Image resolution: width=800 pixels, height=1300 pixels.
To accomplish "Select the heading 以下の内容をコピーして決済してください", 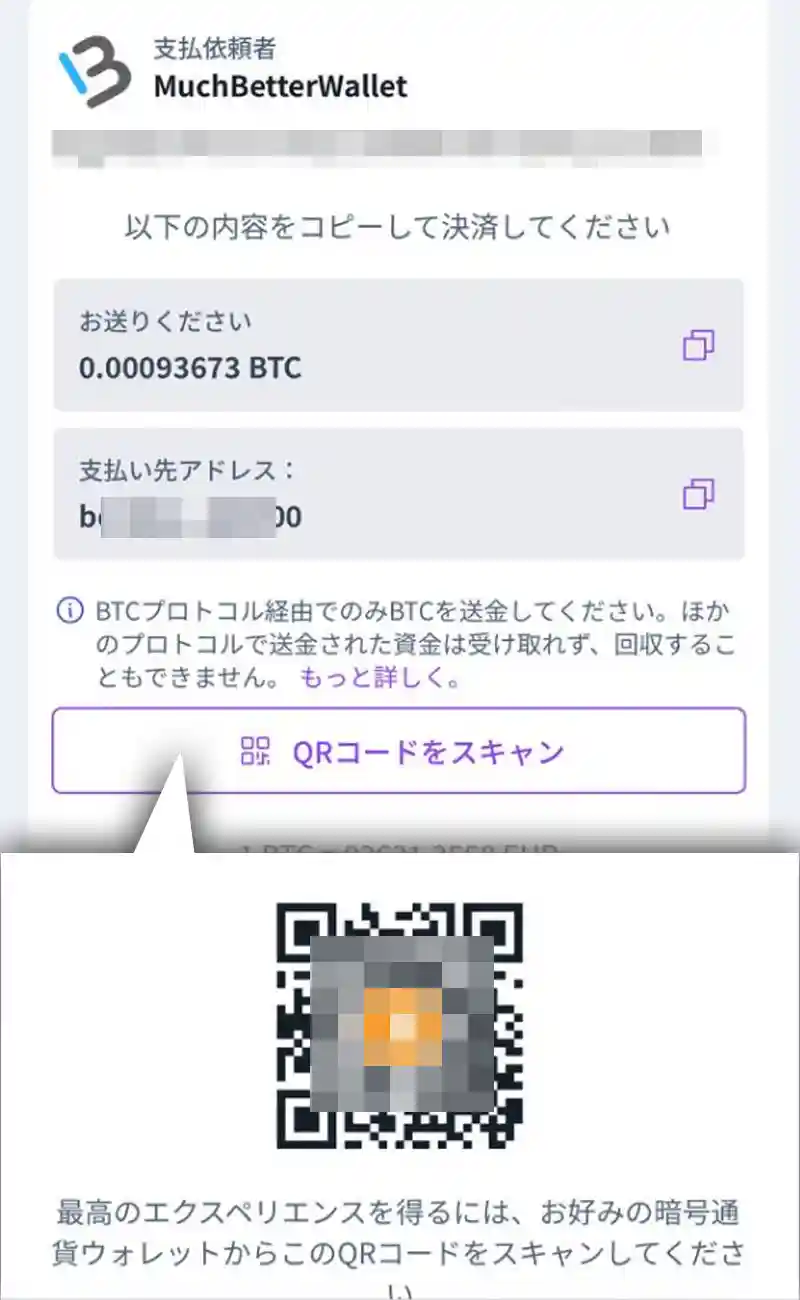I will [x=400, y=226].
